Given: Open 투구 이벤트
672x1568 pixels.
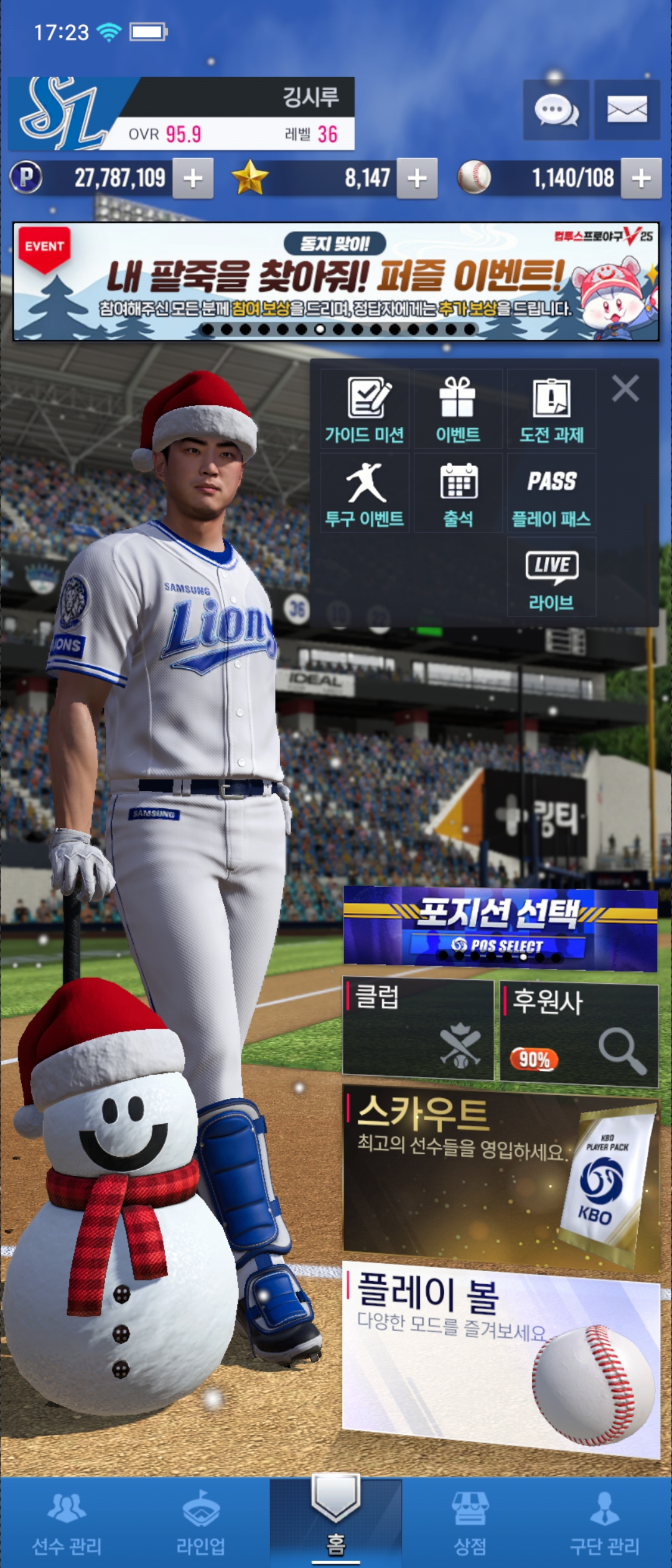Looking at the screenshot, I should pyautogui.click(x=365, y=493).
